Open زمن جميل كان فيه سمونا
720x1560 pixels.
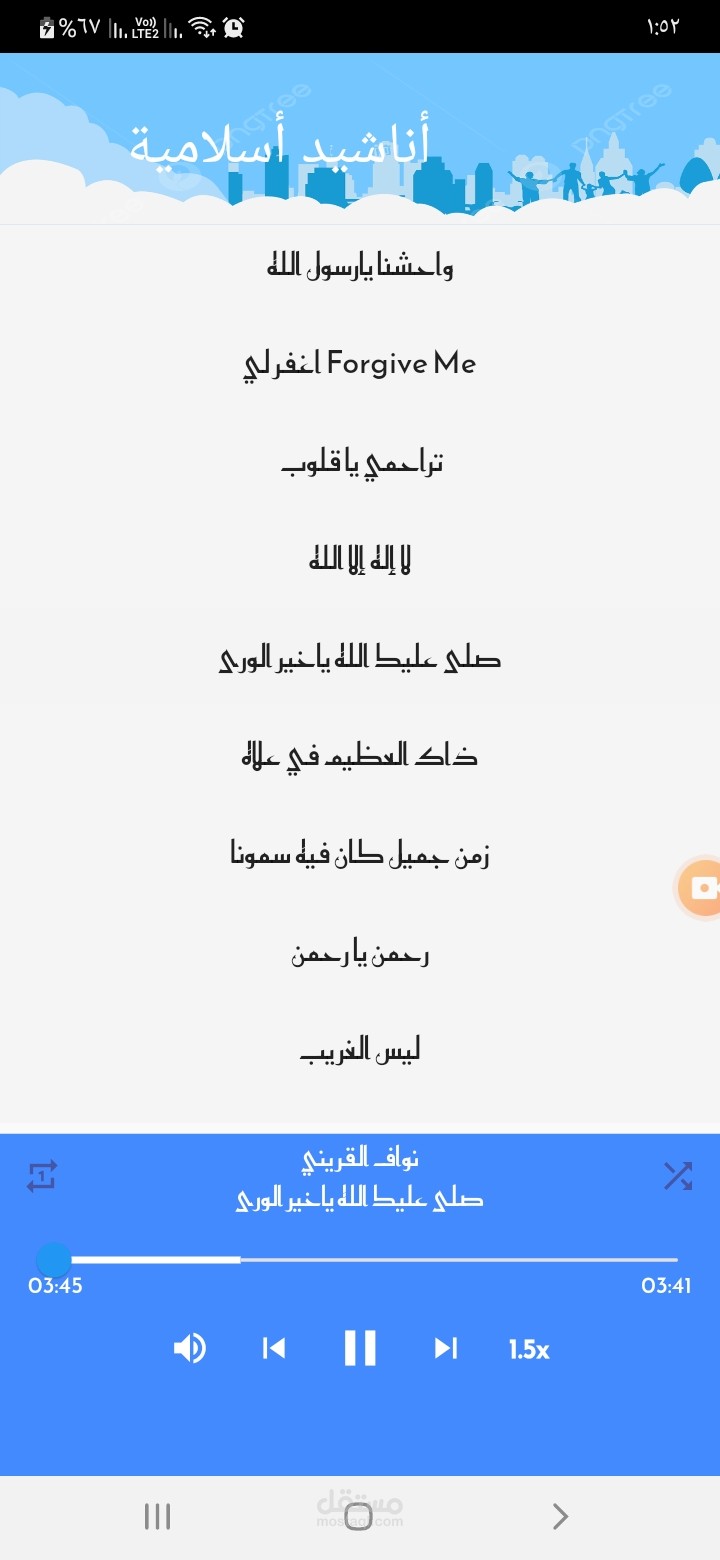[360, 855]
